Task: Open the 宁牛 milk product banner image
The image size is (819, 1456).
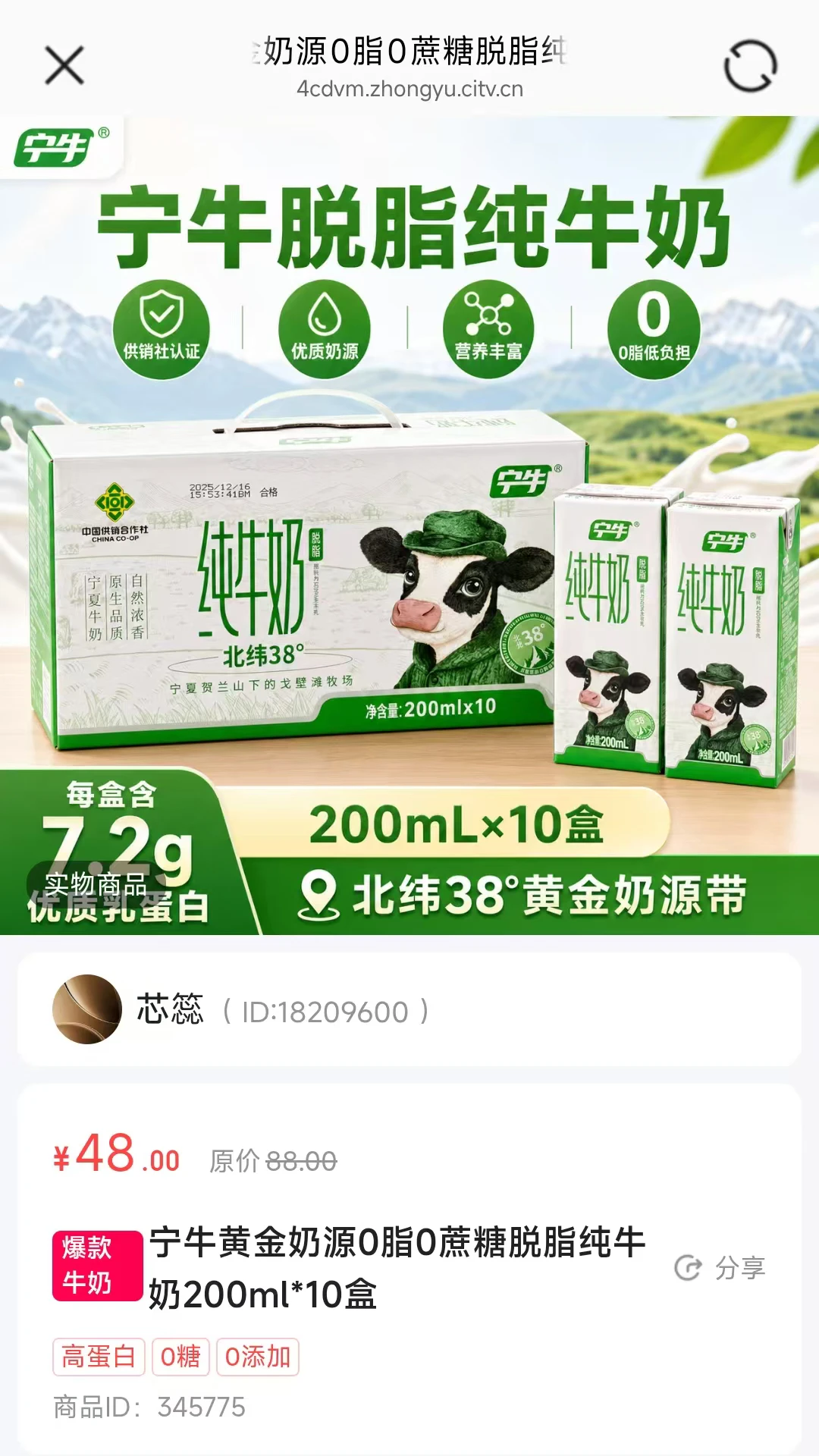Action: coord(409,526)
